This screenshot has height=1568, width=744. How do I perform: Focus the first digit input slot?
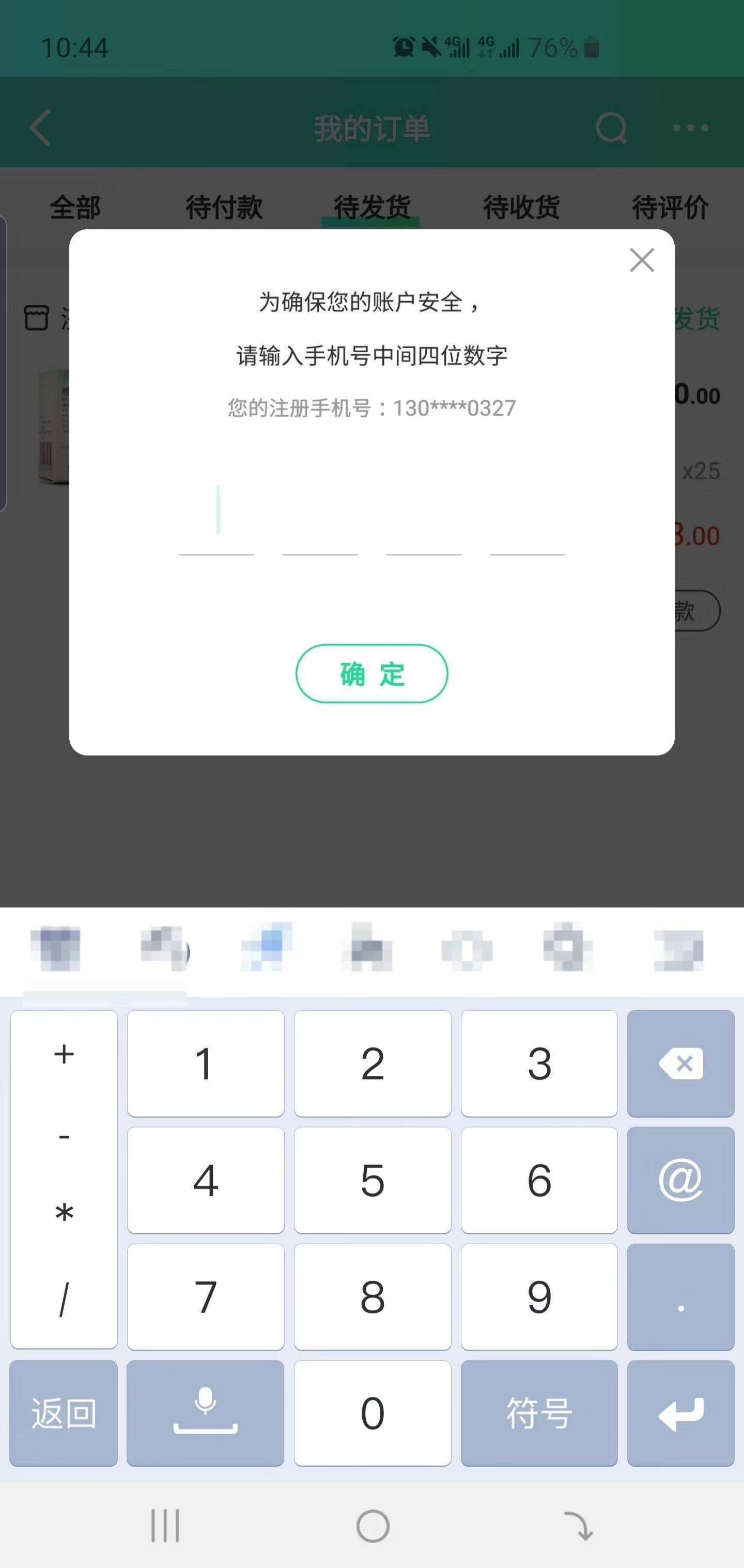point(216,518)
